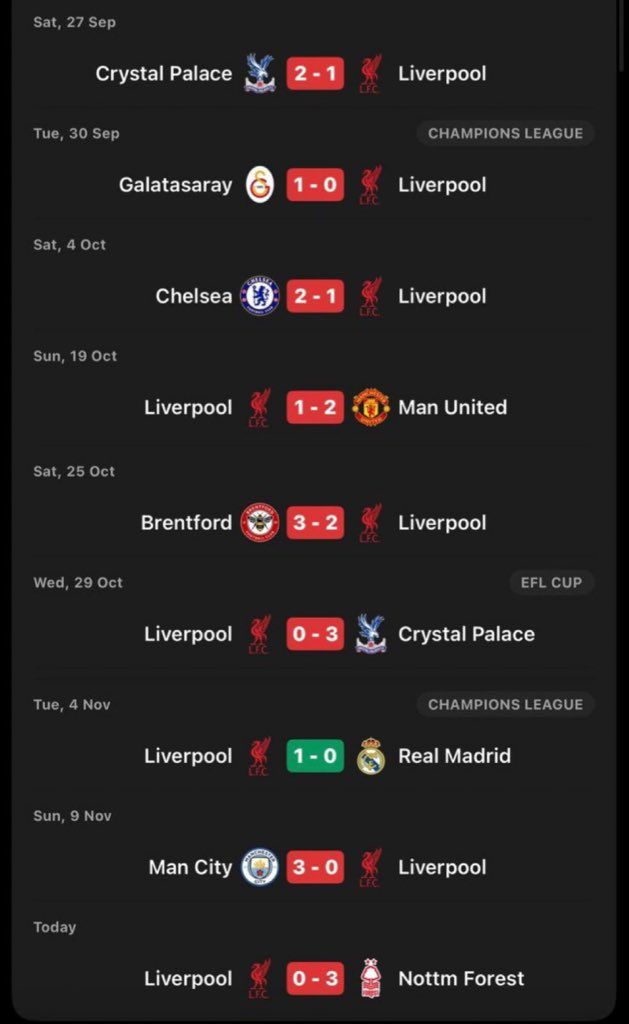Open the Galatasaray vs Liverpool match

(315, 185)
